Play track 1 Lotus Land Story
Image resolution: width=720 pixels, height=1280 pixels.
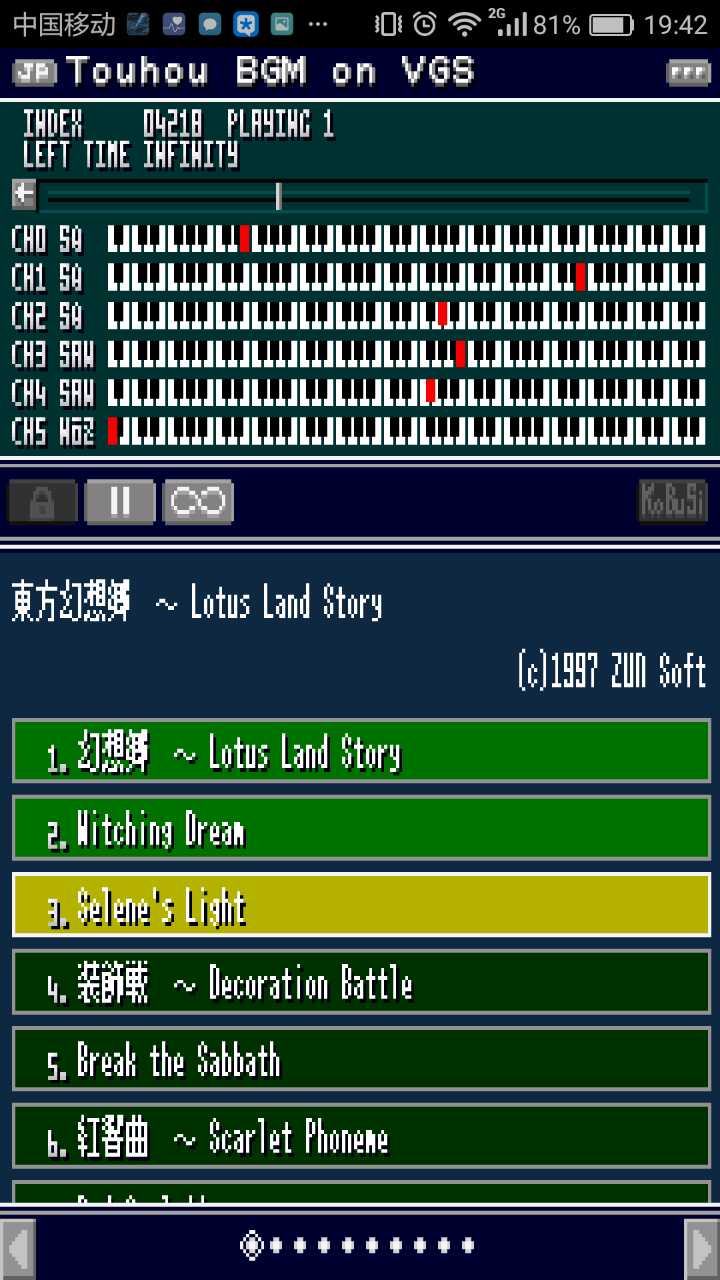(361, 752)
